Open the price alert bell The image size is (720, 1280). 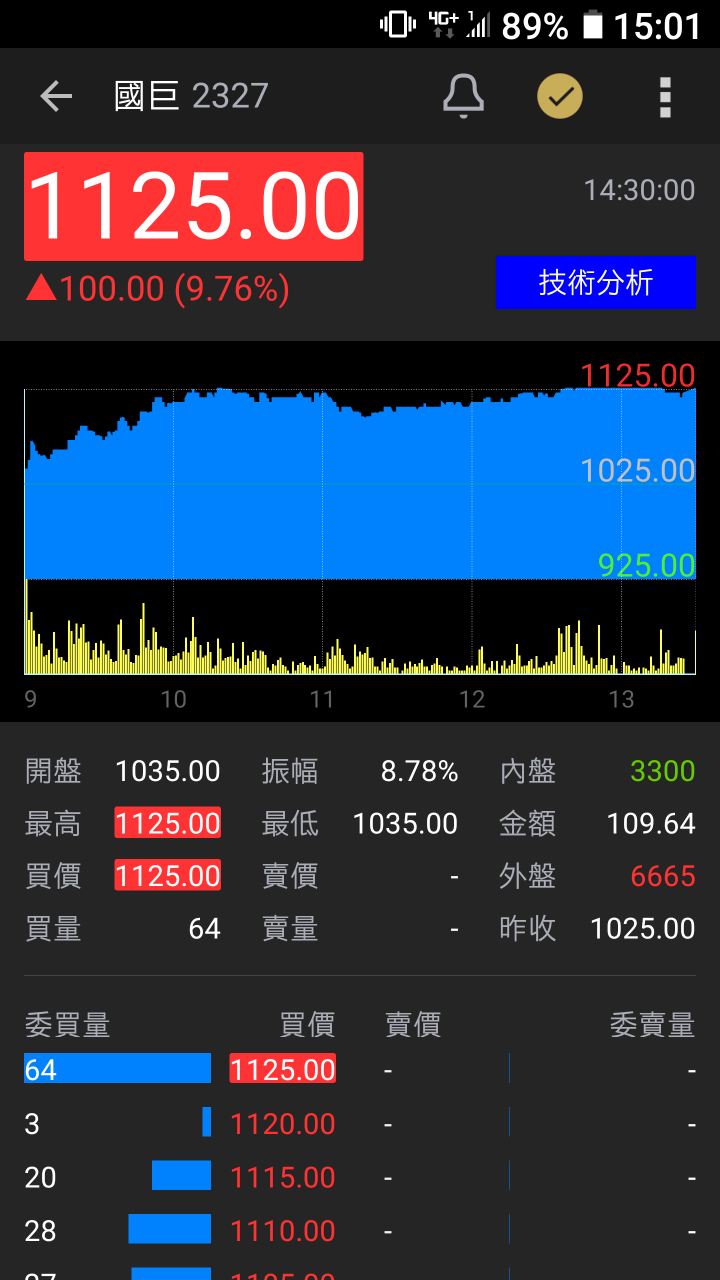463,96
